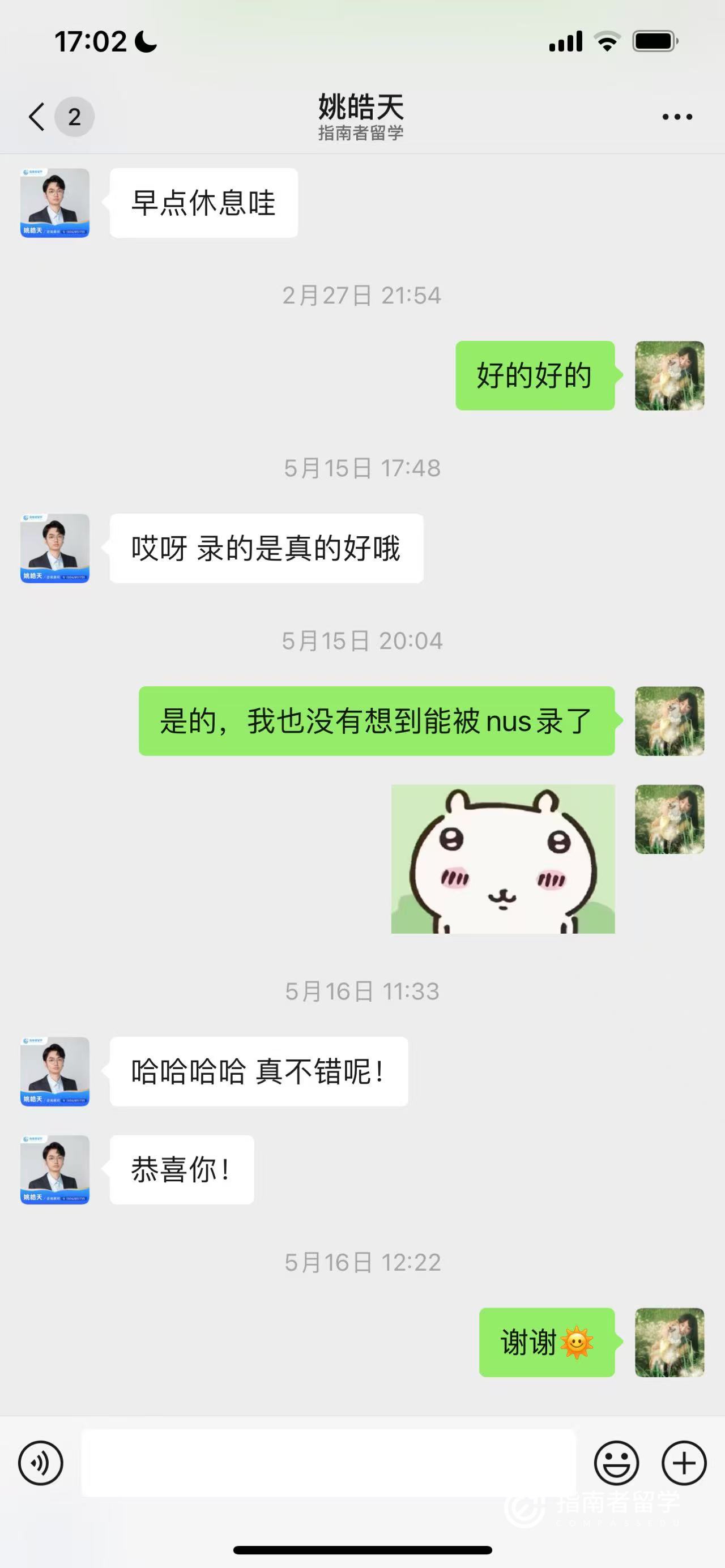725x1568 pixels.
Task: Tap 姚皓天's avatar beside 恭喜你！
Action: tap(55, 1169)
